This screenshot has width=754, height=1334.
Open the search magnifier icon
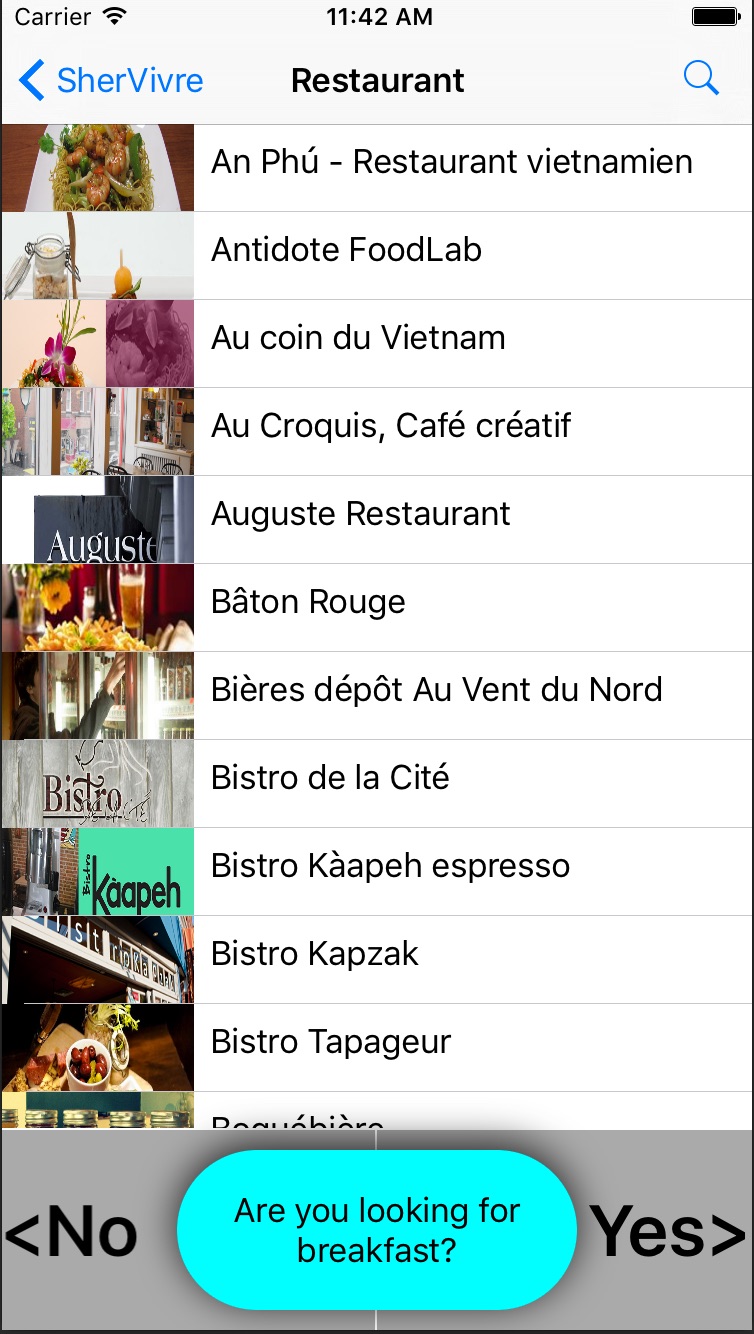[700, 78]
